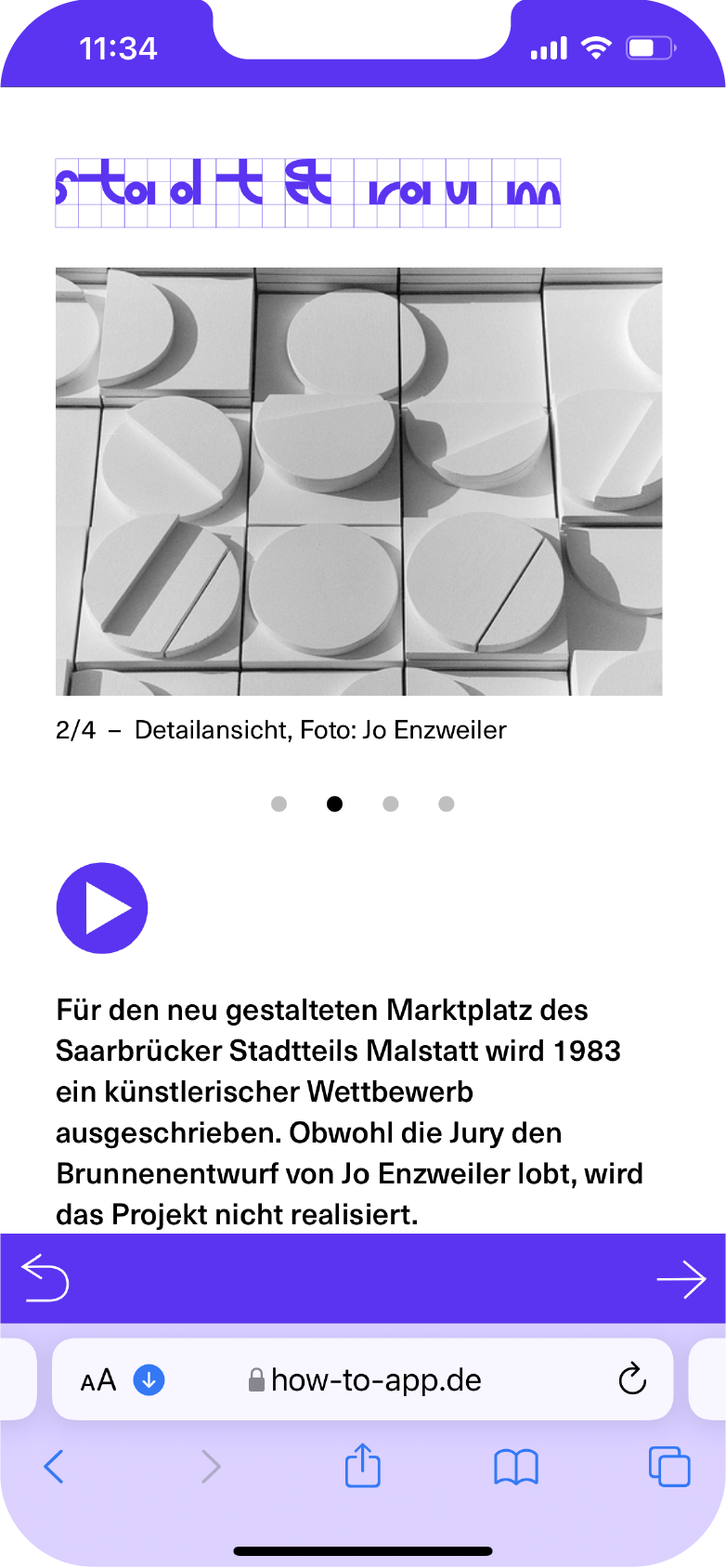Go back using the curved return arrow

[45, 1278]
